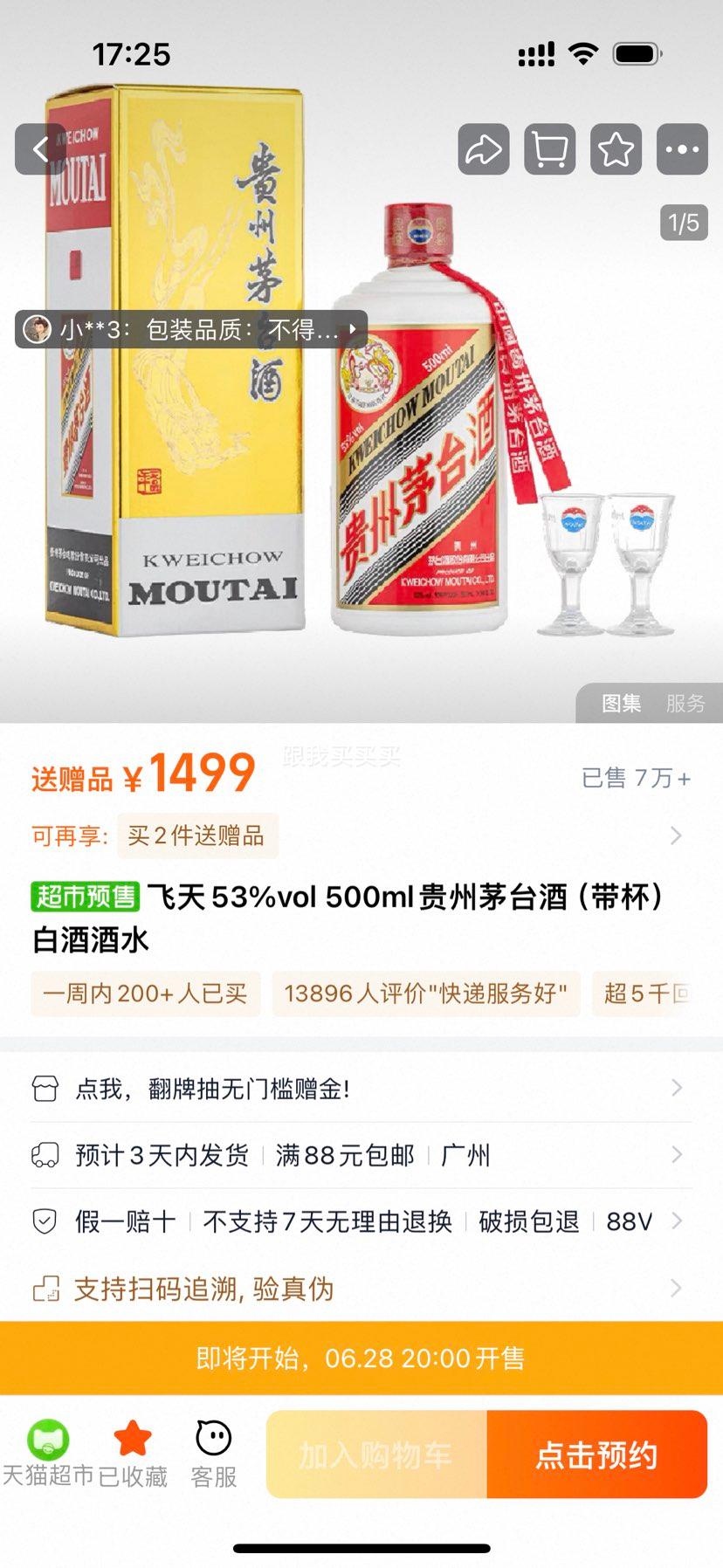This screenshot has height=1568, width=723.
Task: Open the three-dot overflow menu
Action: tap(682, 149)
